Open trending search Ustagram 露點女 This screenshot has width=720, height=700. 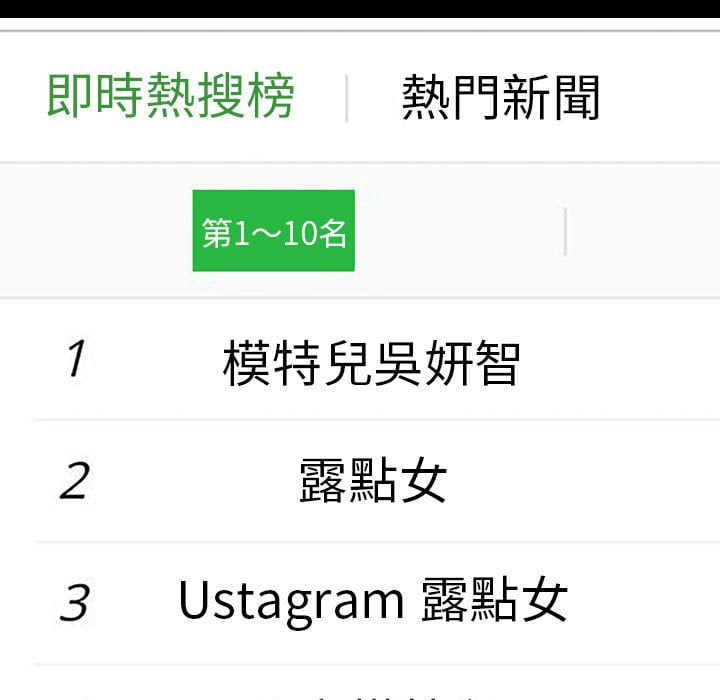click(x=372, y=601)
